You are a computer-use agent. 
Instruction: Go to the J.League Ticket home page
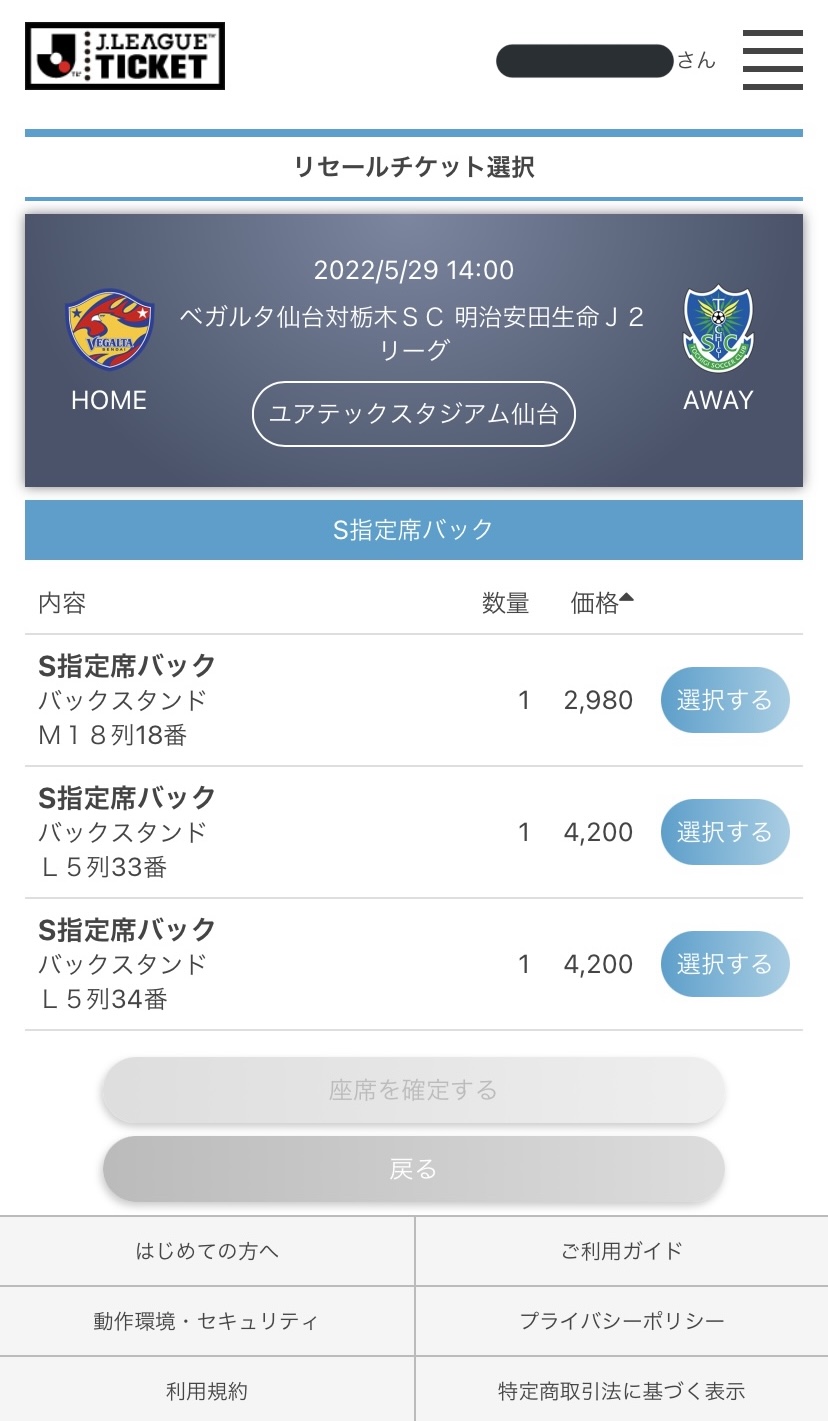125,57
